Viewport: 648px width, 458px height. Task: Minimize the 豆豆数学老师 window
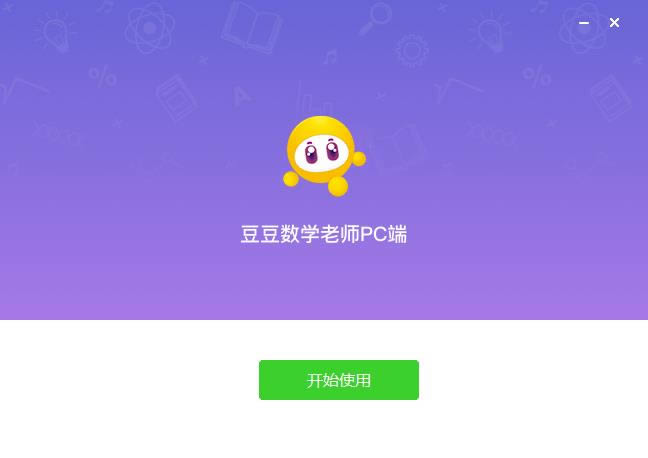click(x=584, y=23)
